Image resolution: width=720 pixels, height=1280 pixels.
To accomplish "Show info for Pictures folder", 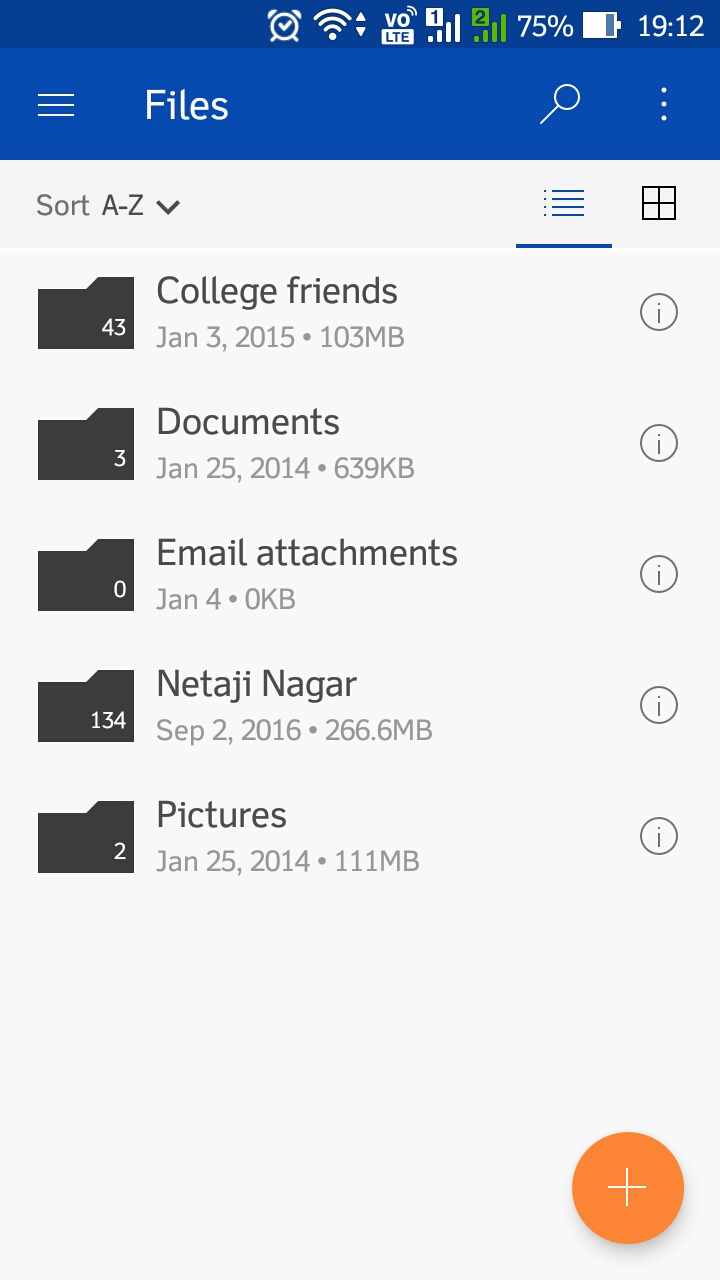I will [x=658, y=836].
